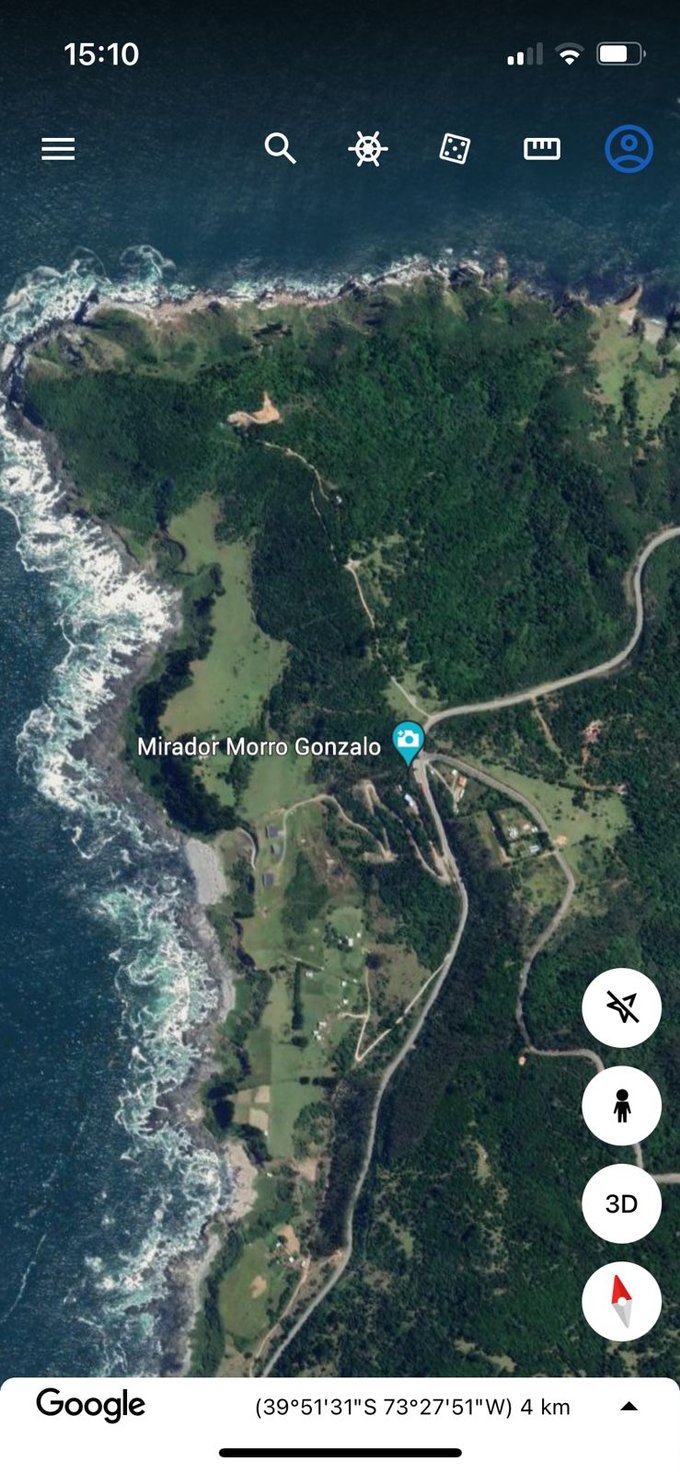
Task: Tap the dice for a random location
Action: [454, 149]
